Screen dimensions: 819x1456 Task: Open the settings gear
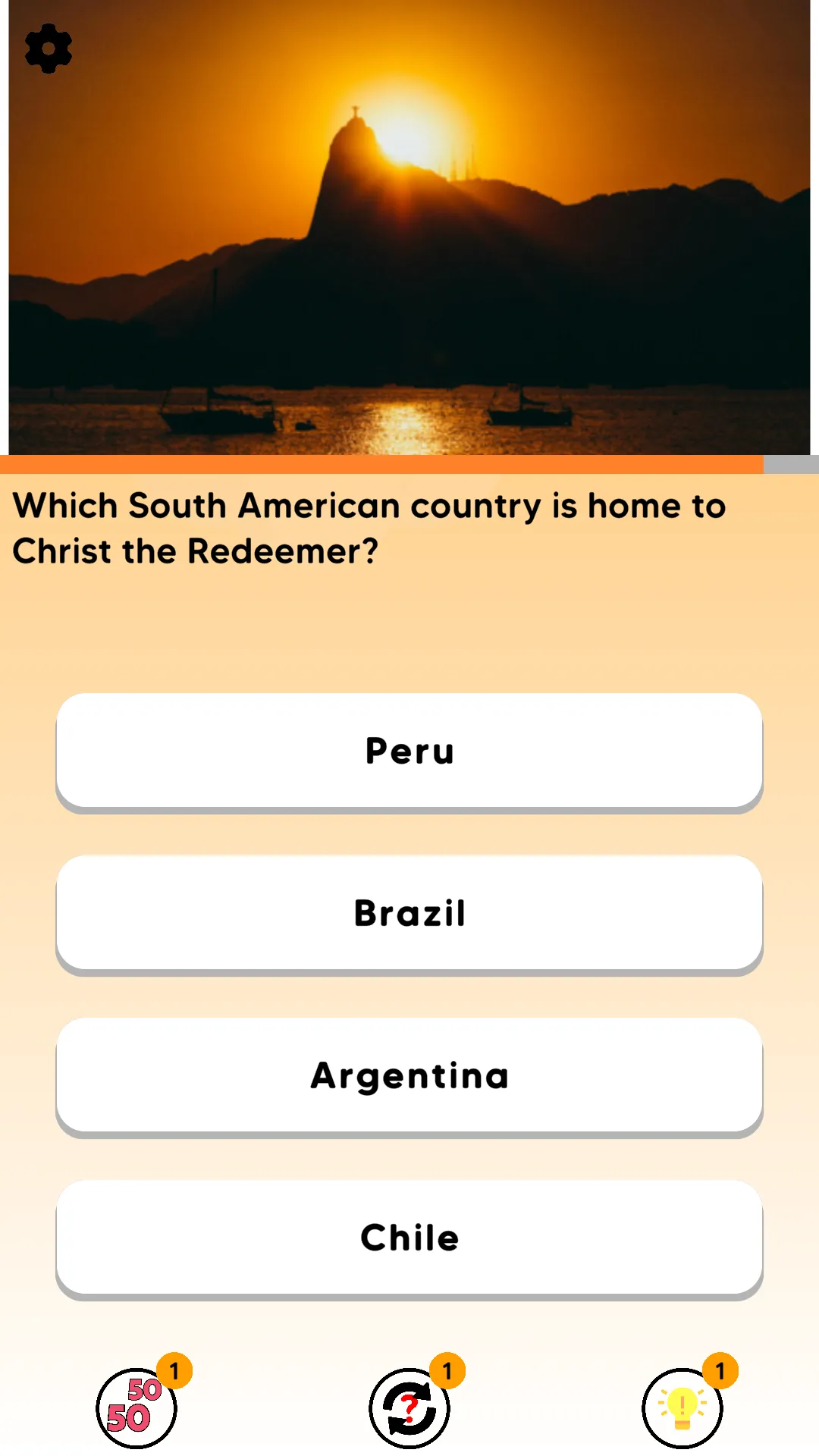(x=48, y=47)
